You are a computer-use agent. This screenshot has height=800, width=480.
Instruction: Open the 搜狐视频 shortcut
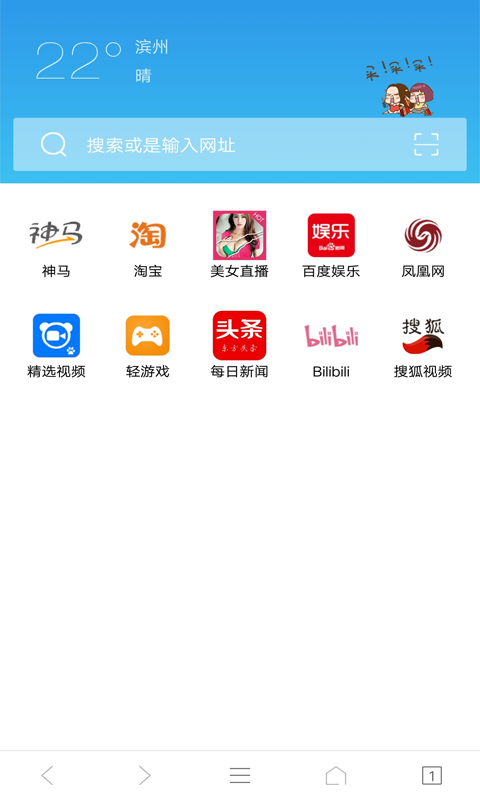tap(423, 345)
